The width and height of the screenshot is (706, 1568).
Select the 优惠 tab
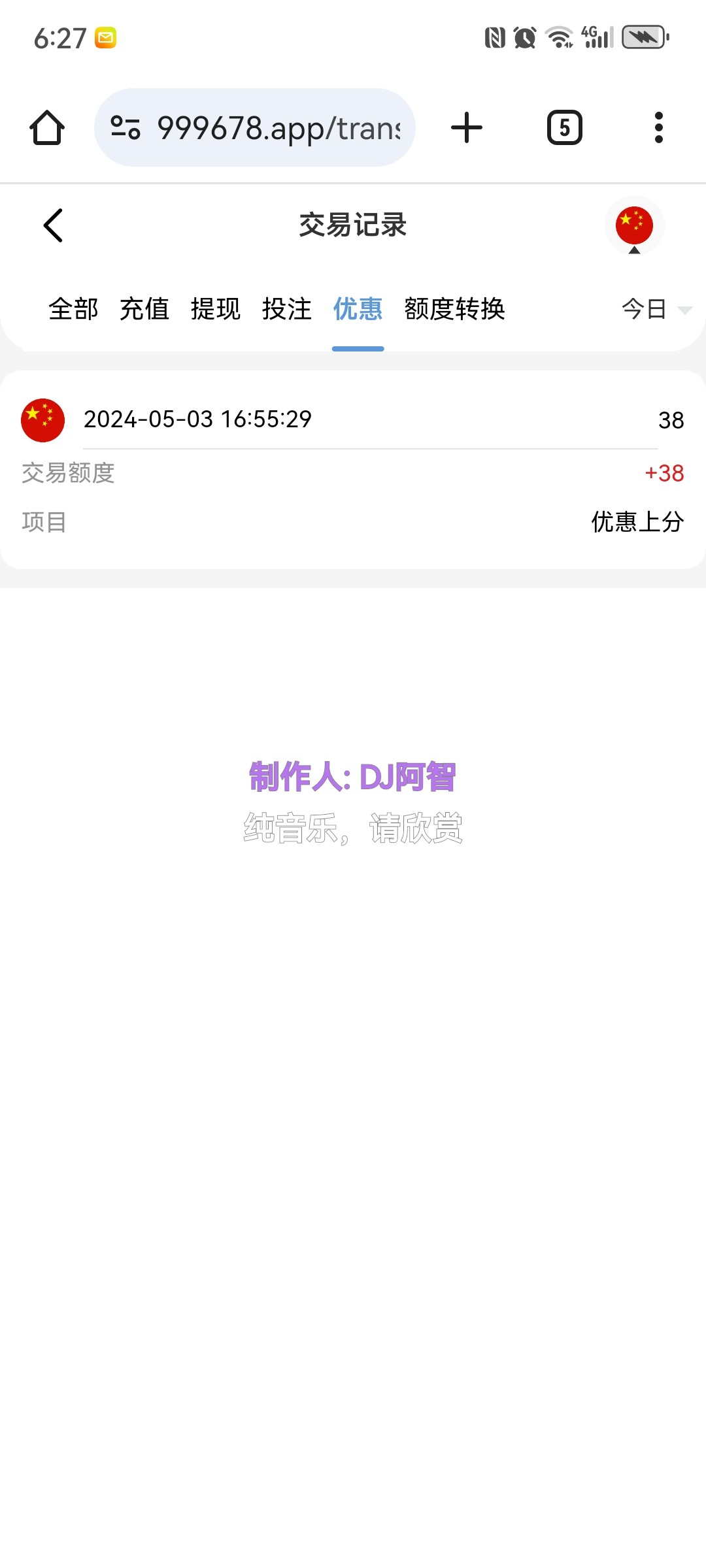(x=358, y=308)
